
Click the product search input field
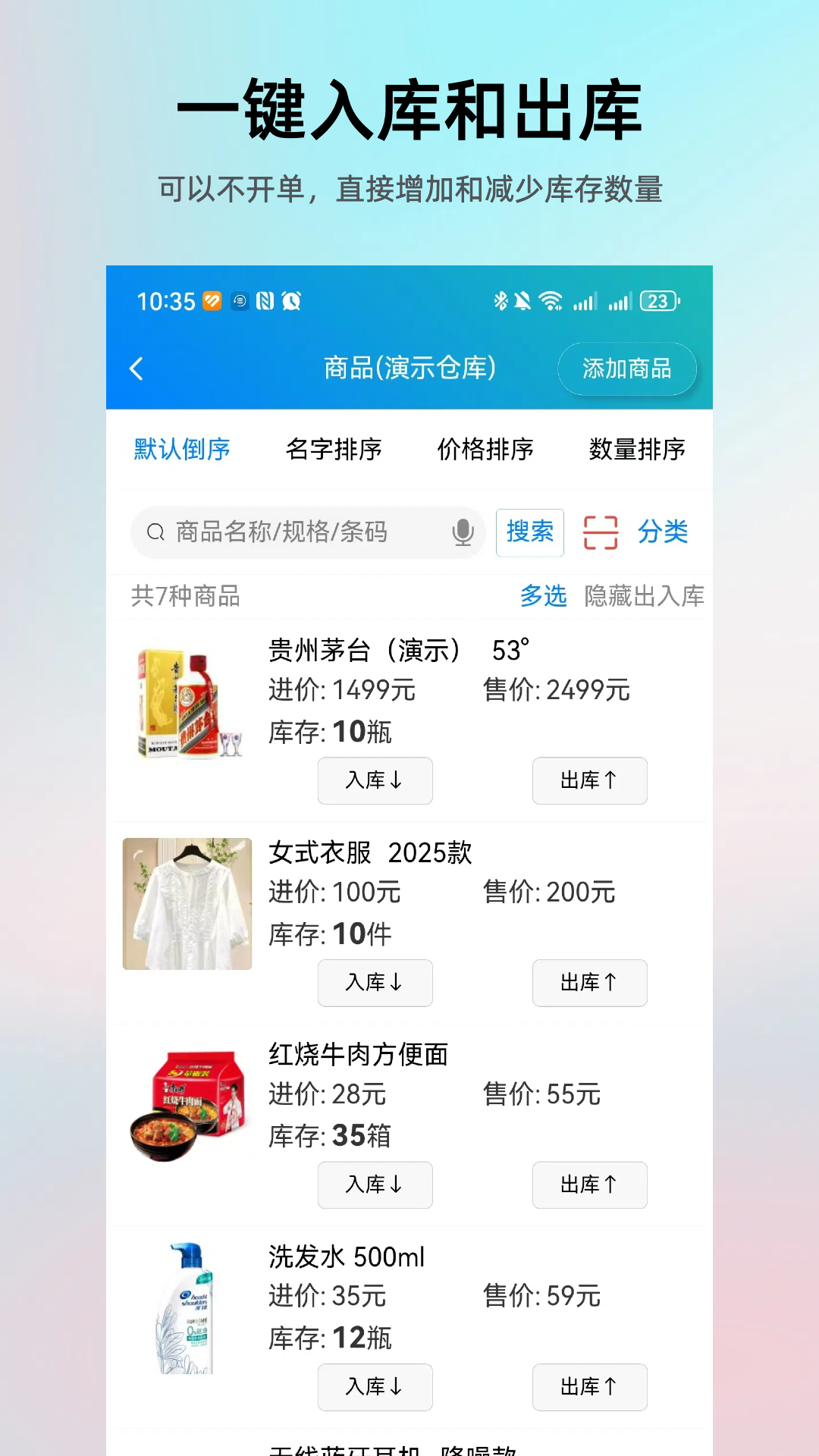click(303, 532)
